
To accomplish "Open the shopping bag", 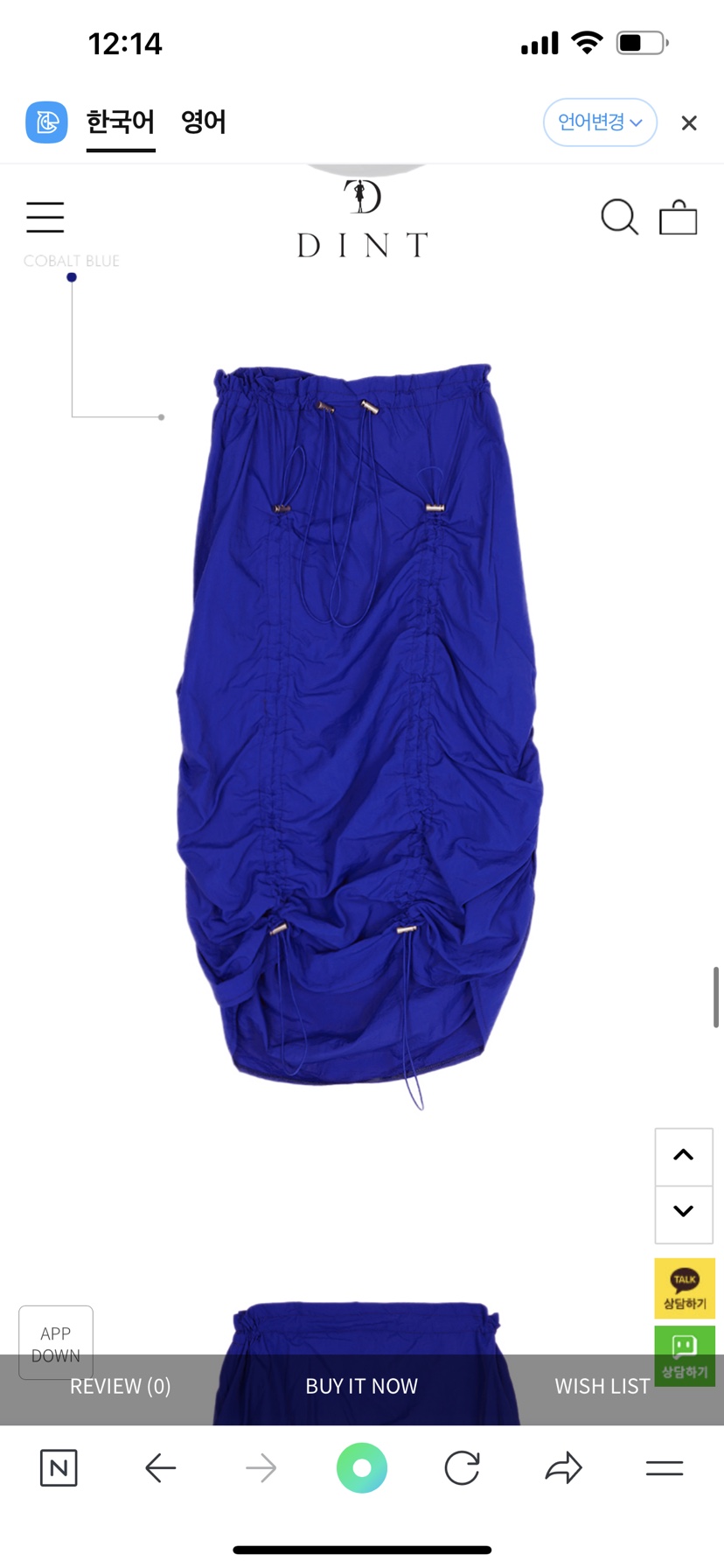I will coord(678,218).
